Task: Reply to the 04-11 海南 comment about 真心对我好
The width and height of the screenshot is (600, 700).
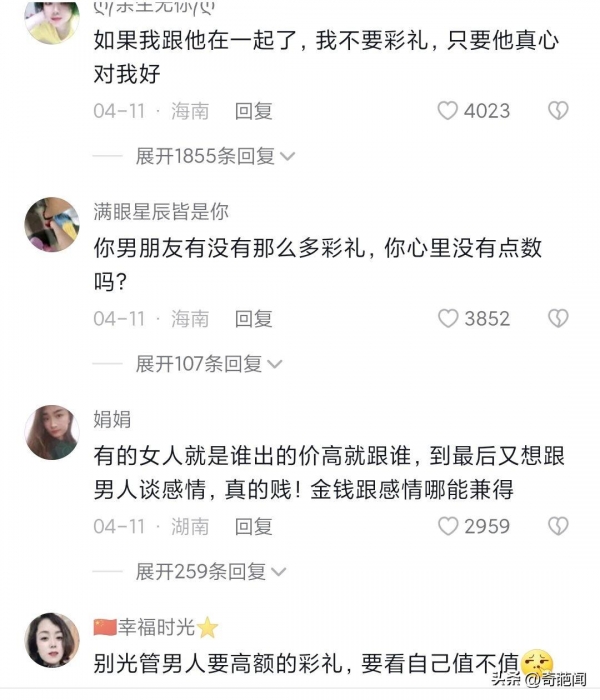Action: pyautogui.click(x=254, y=111)
